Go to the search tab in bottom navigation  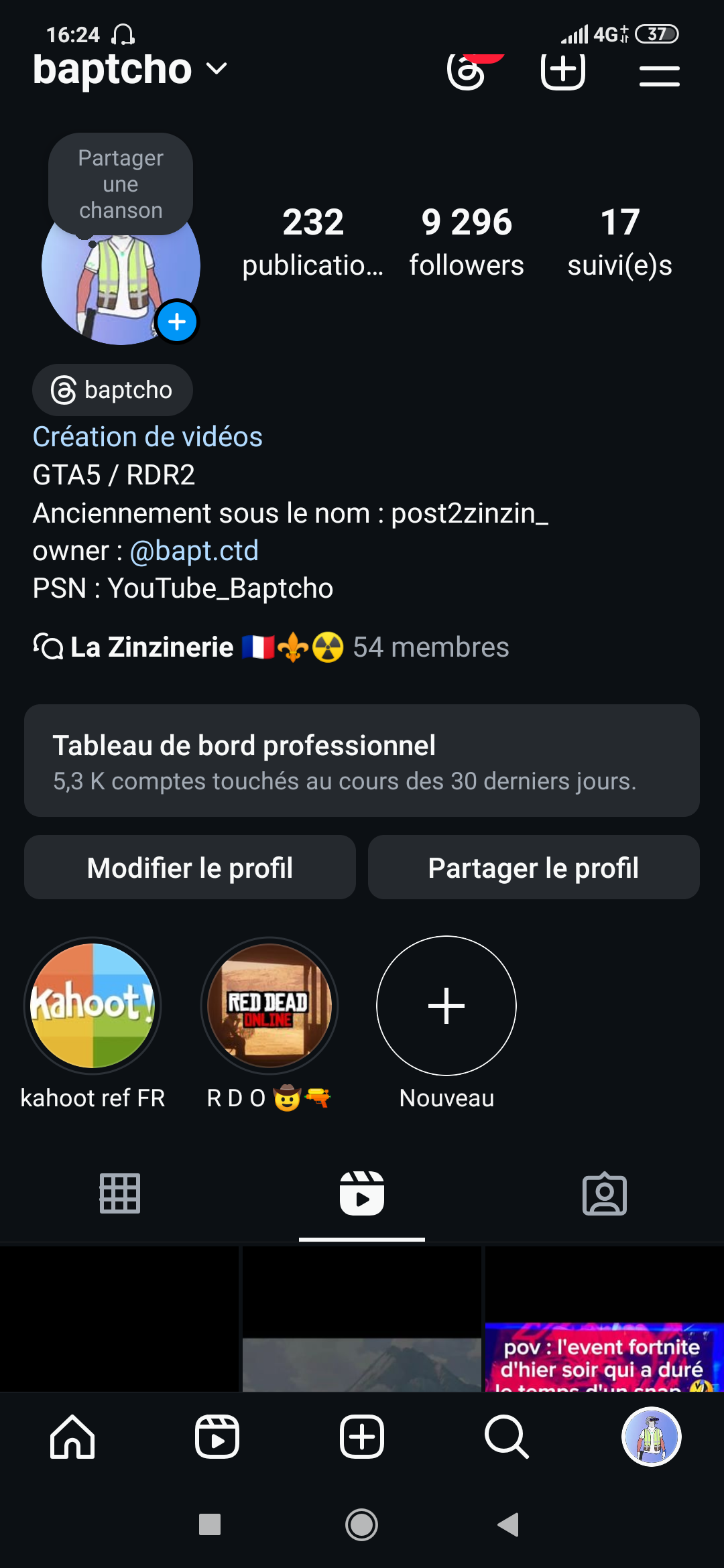click(x=506, y=1437)
